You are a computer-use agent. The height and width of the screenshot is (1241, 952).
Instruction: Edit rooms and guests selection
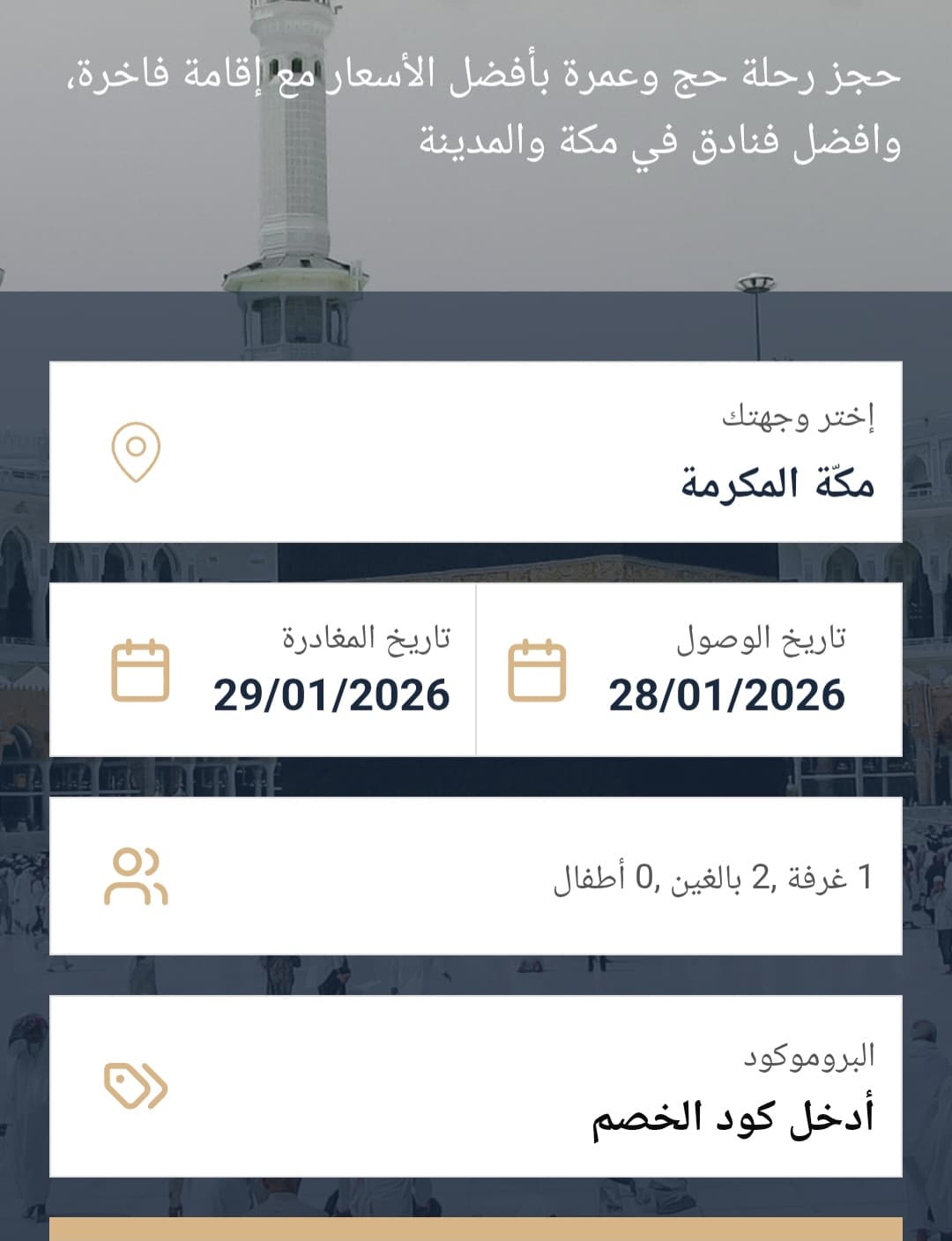pyautogui.click(x=476, y=876)
